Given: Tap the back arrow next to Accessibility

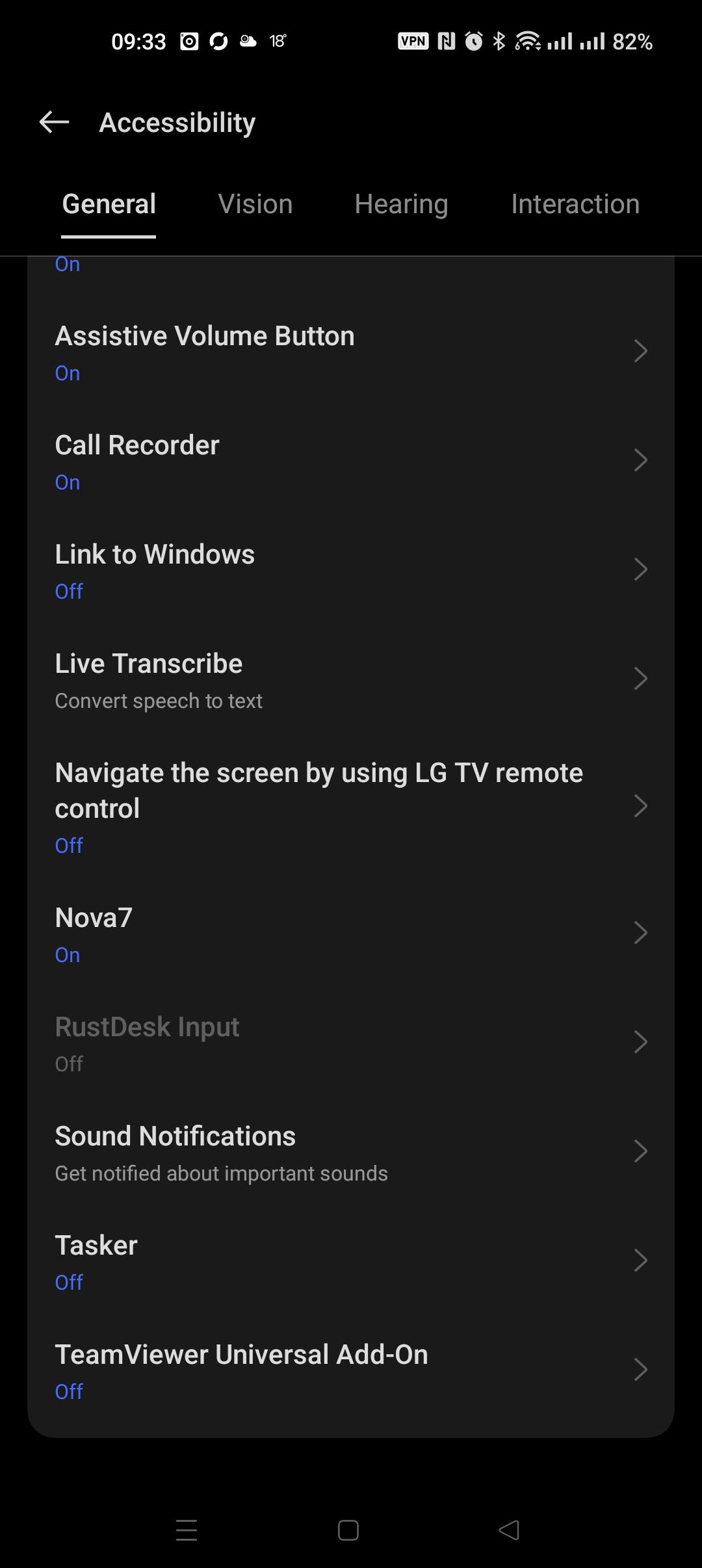Looking at the screenshot, I should tap(53, 122).
